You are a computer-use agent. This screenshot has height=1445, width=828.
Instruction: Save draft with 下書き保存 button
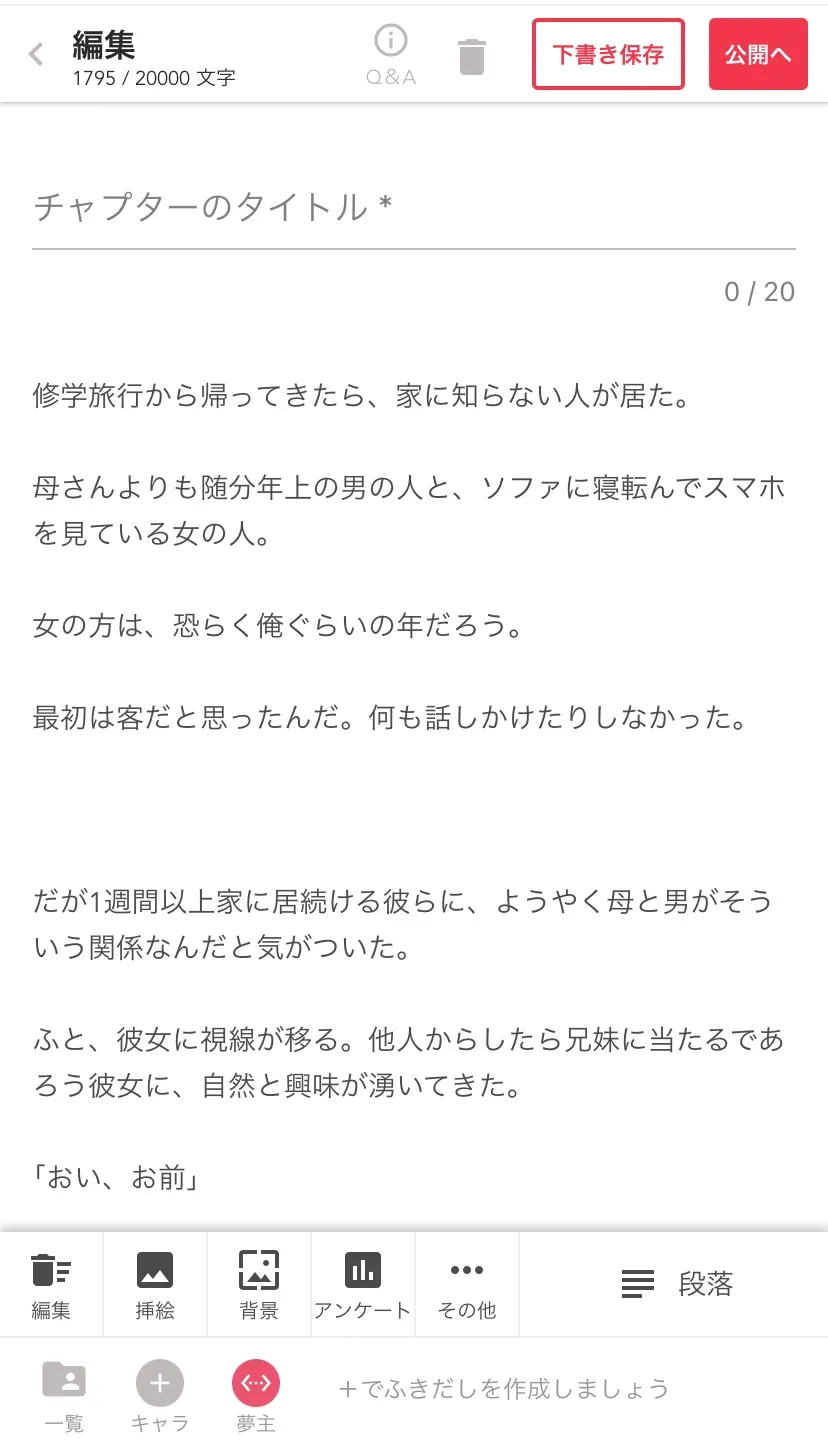(608, 54)
